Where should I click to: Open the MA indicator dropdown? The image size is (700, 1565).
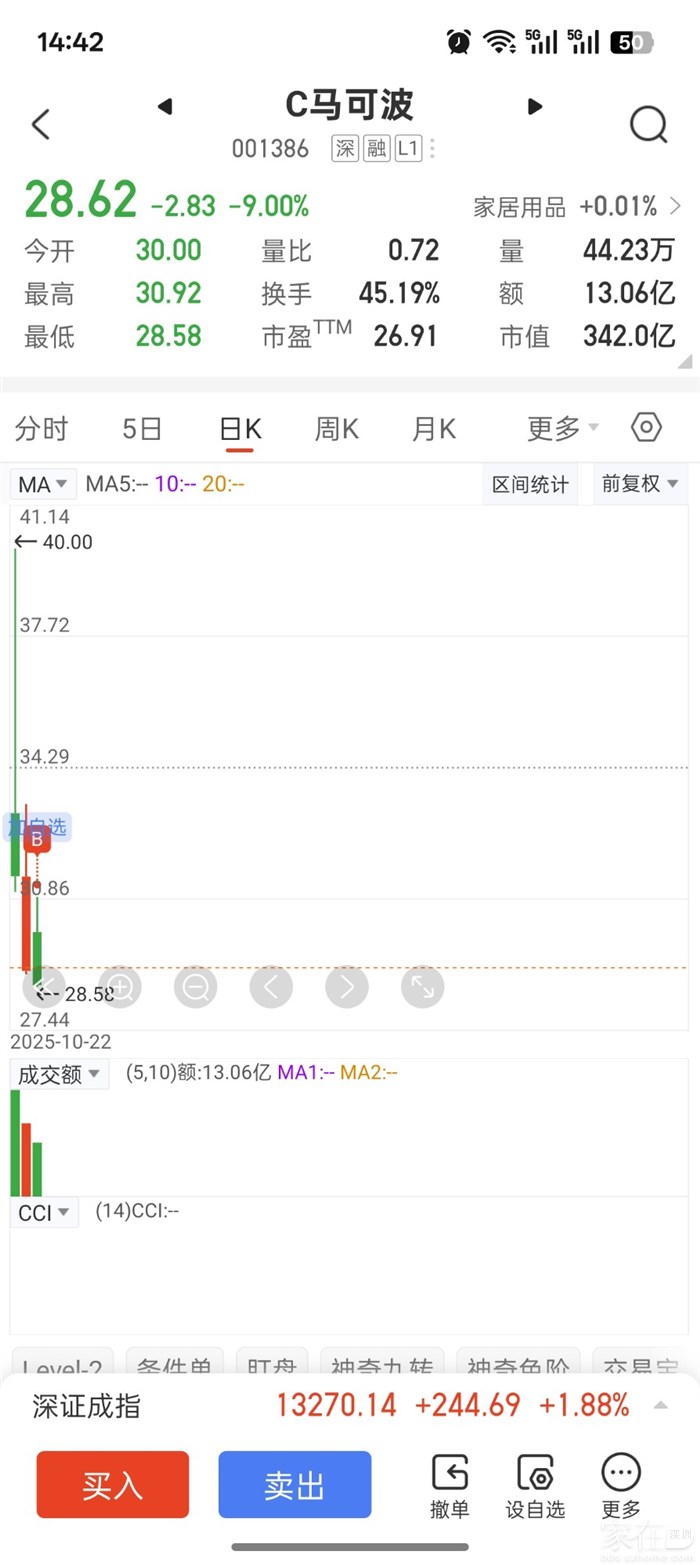click(x=43, y=485)
